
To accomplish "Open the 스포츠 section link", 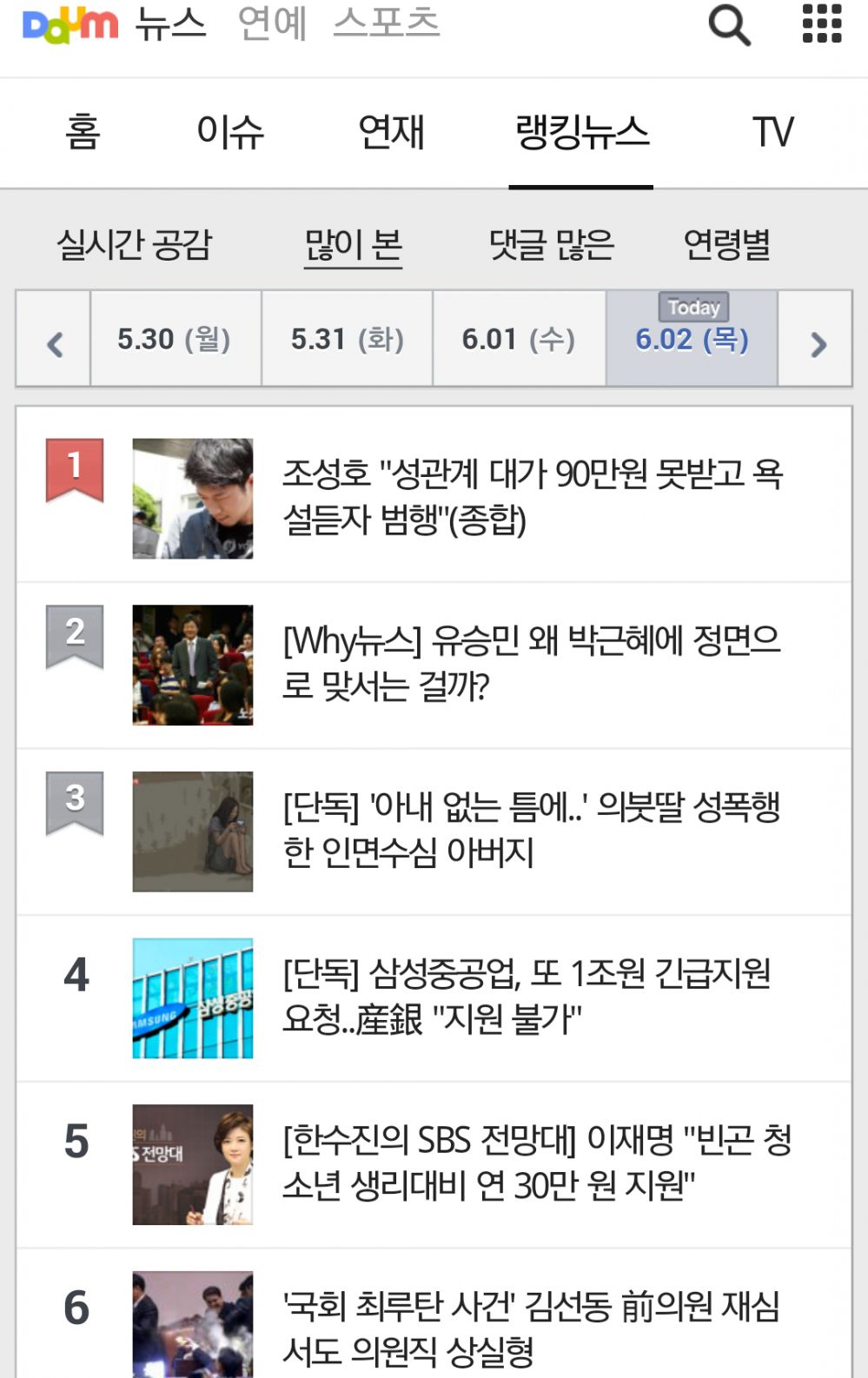I will [x=387, y=23].
